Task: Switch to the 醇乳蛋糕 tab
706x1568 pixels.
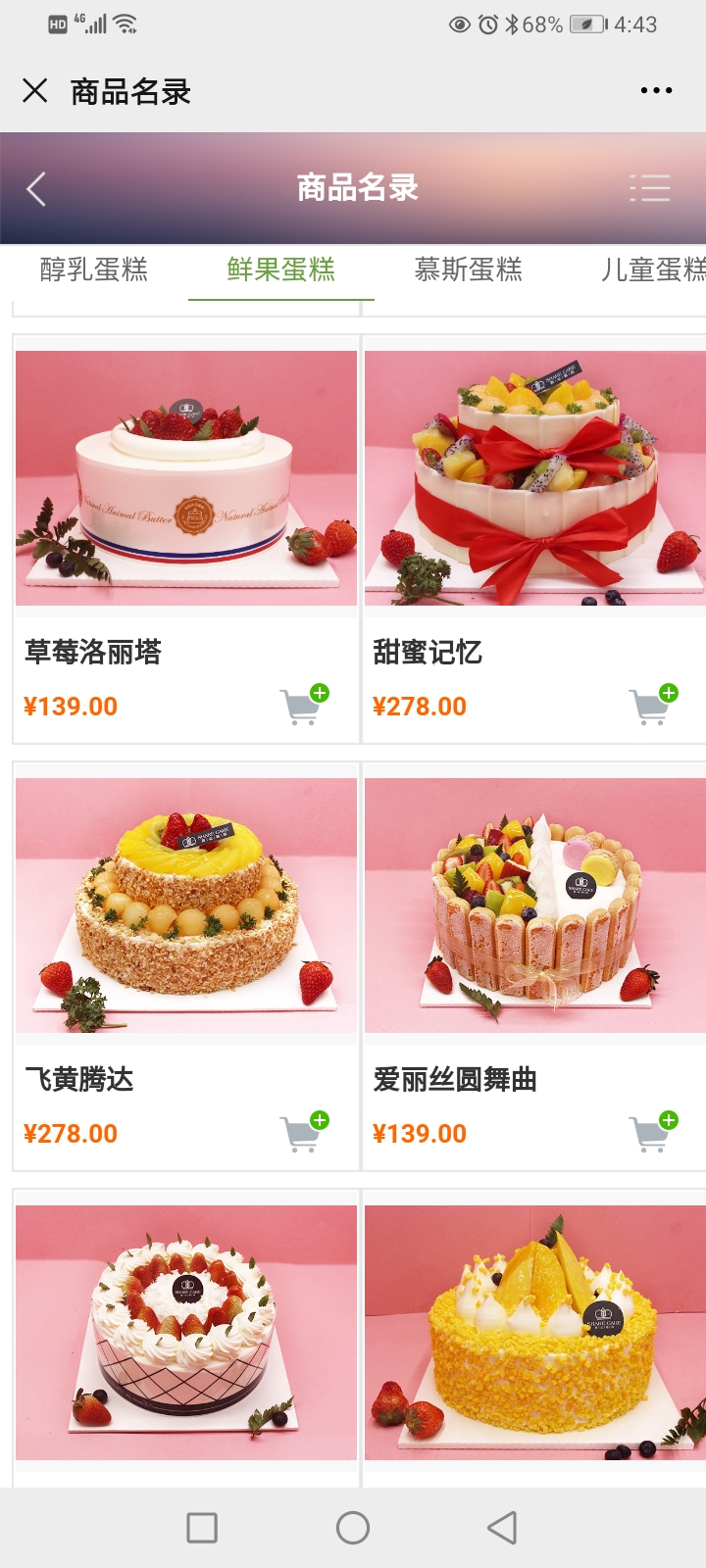Action: tap(94, 269)
